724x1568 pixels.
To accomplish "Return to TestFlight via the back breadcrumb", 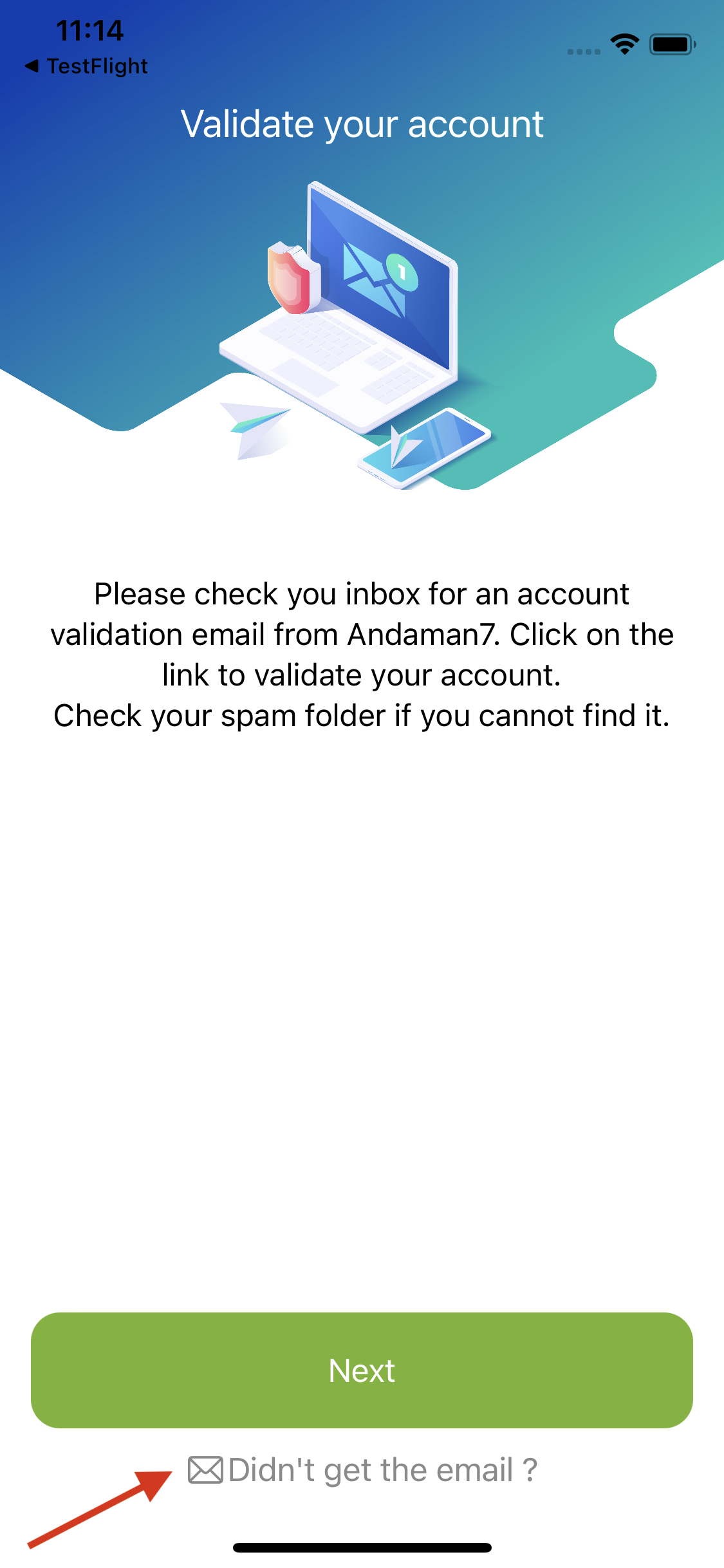I will coord(86,66).
